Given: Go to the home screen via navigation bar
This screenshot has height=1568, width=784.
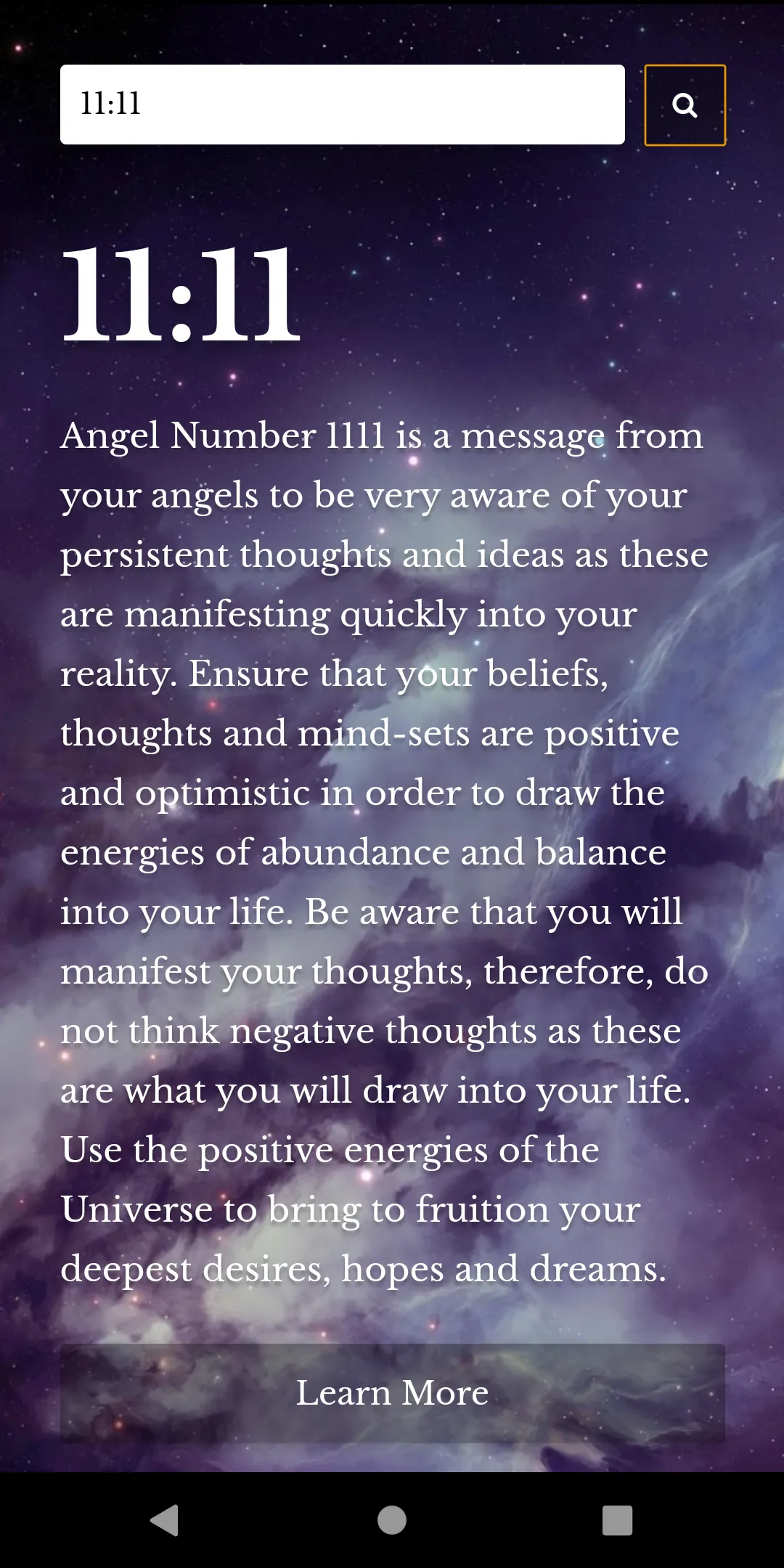Looking at the screenshot, I should coord(392,1520).
